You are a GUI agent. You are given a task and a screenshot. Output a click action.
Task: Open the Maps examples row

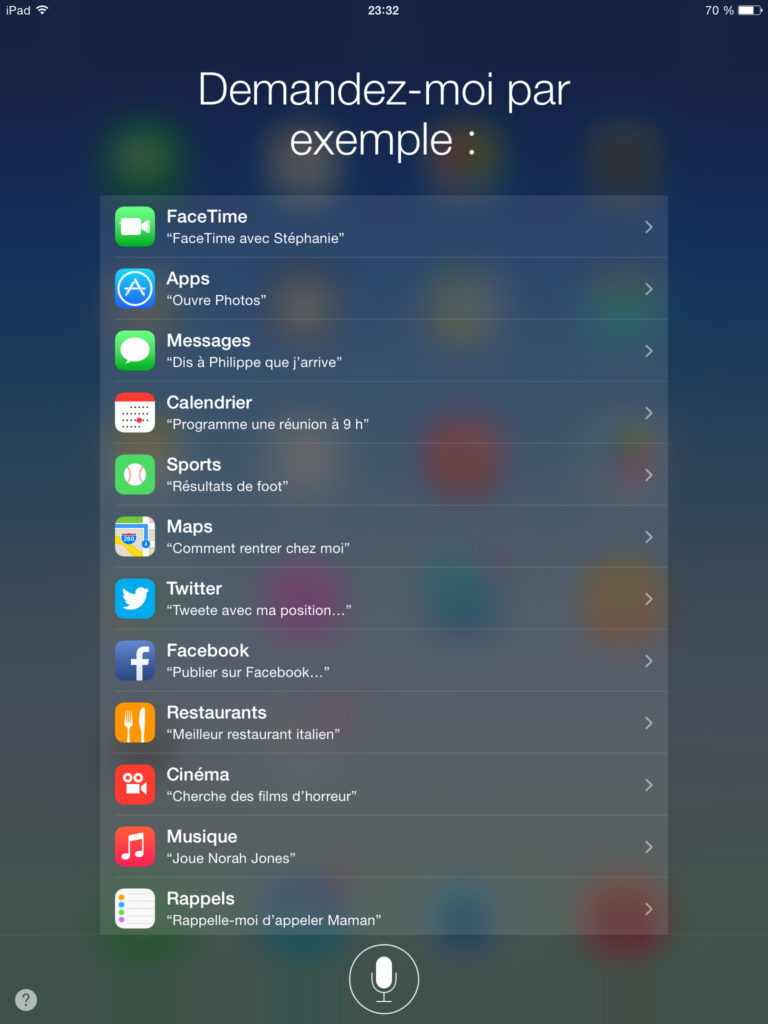click(x=383, y=537)
